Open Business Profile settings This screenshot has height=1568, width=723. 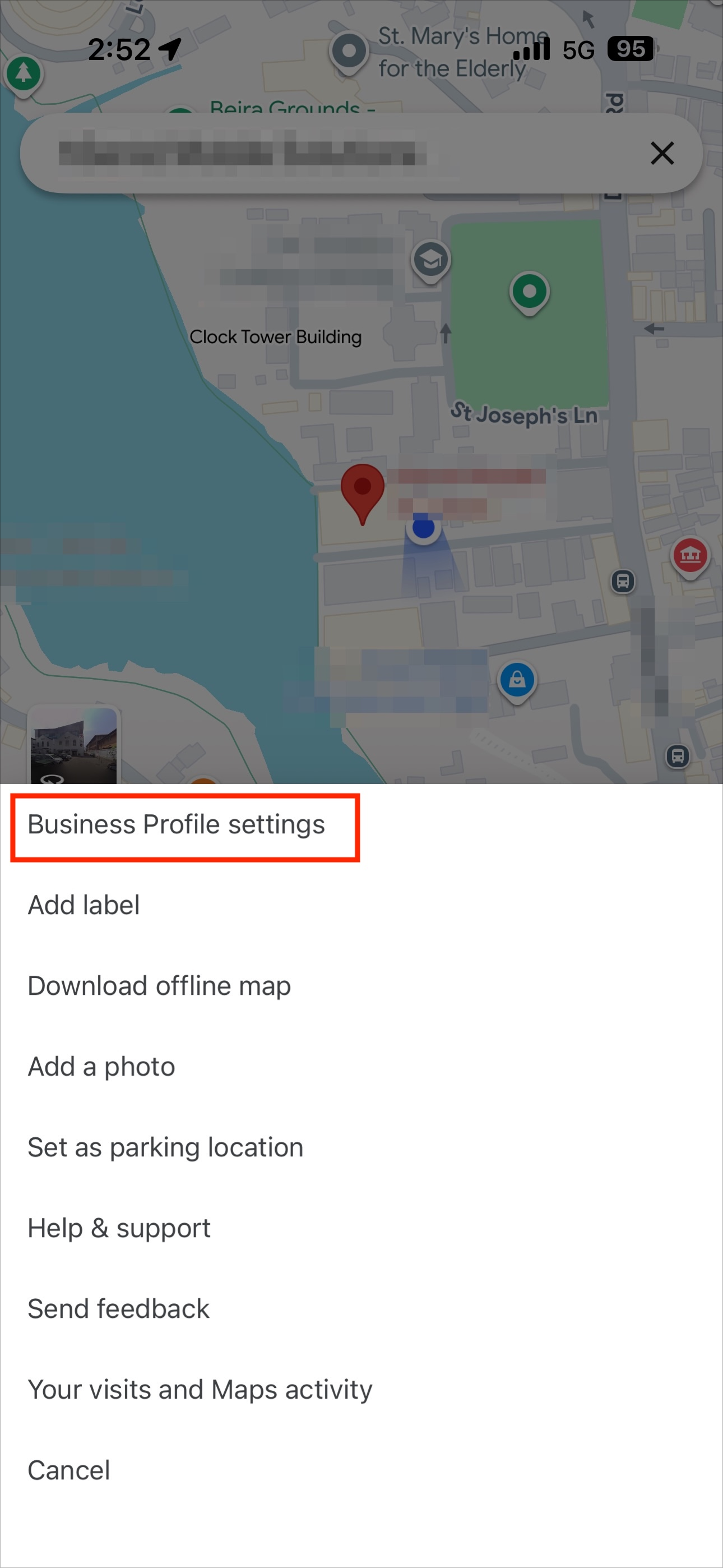(177, 825)
